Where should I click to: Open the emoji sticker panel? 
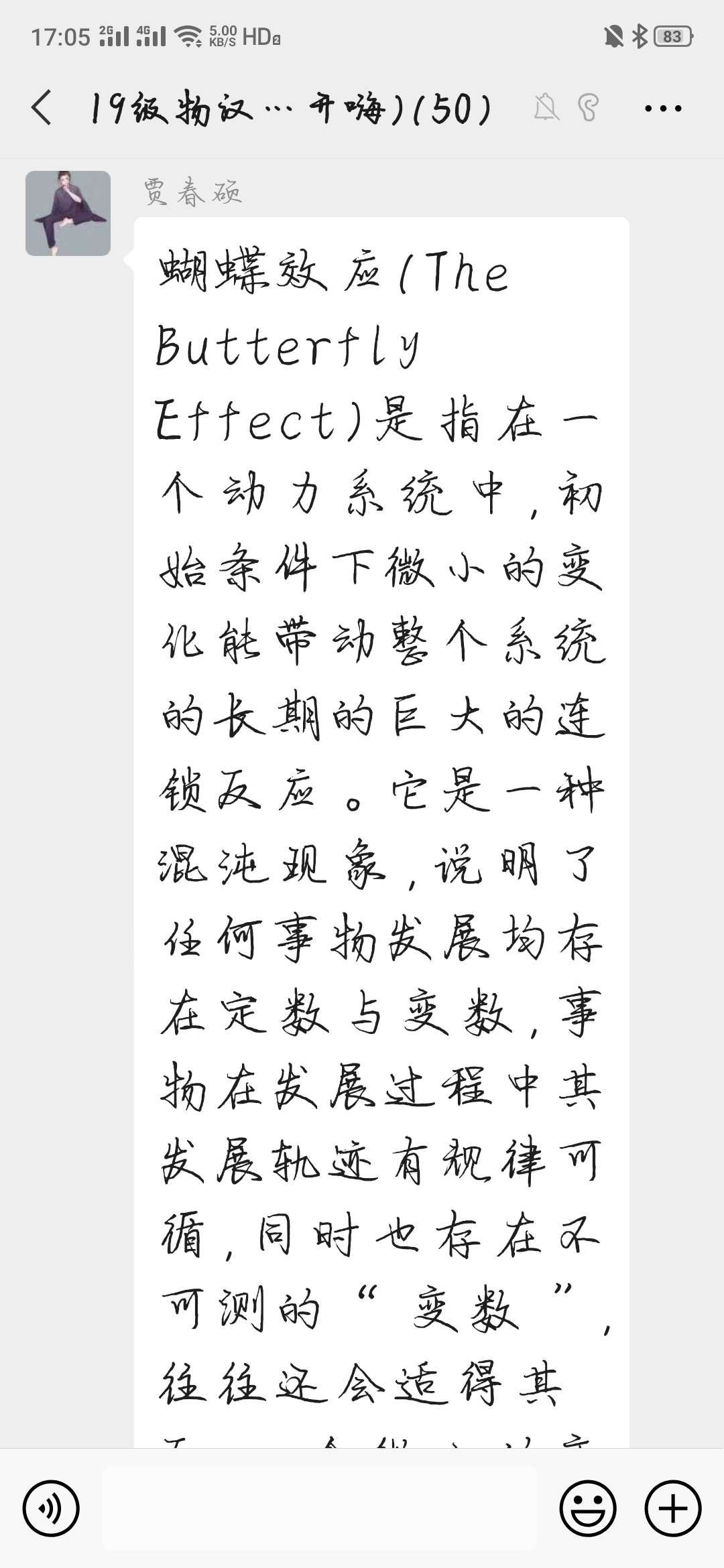point(587,1508)
